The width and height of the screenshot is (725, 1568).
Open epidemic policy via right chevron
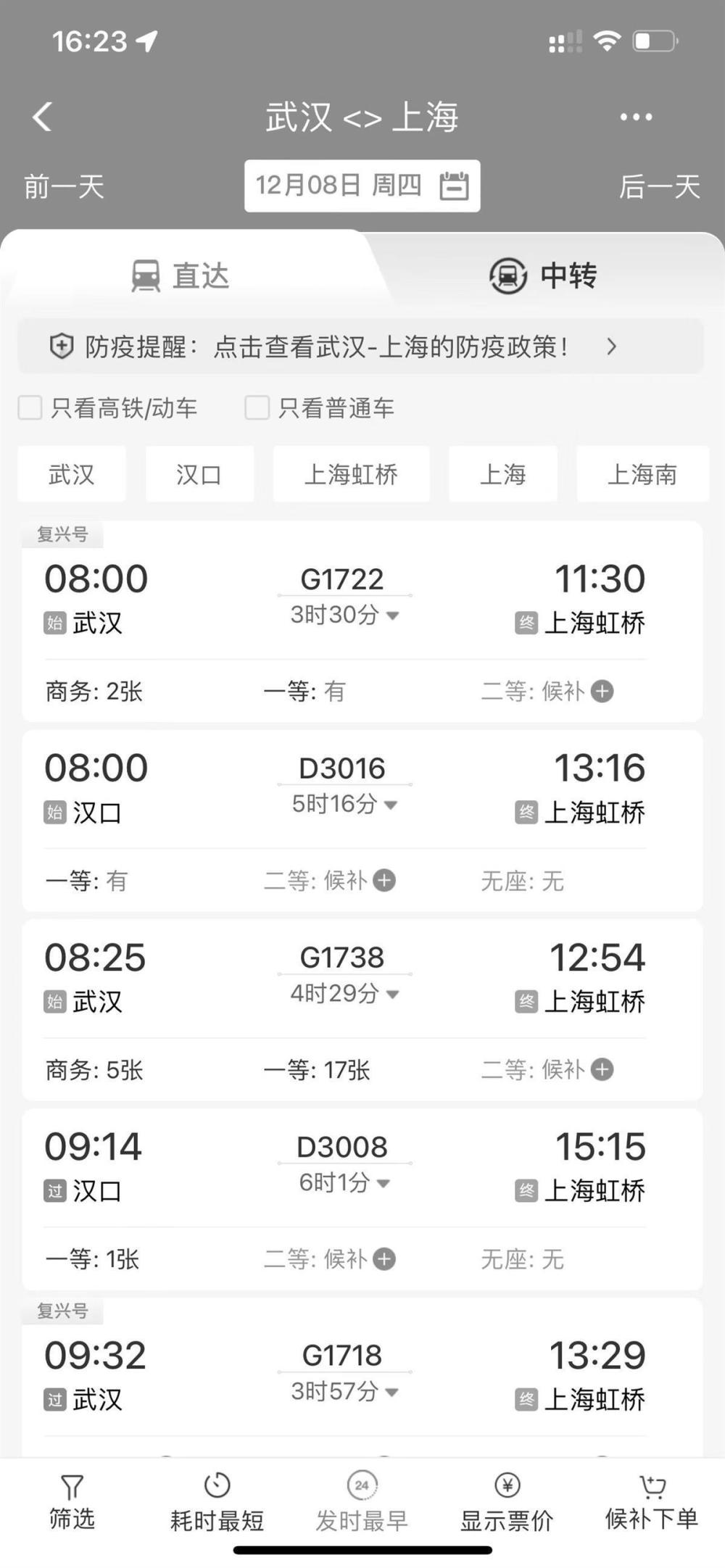613,347
